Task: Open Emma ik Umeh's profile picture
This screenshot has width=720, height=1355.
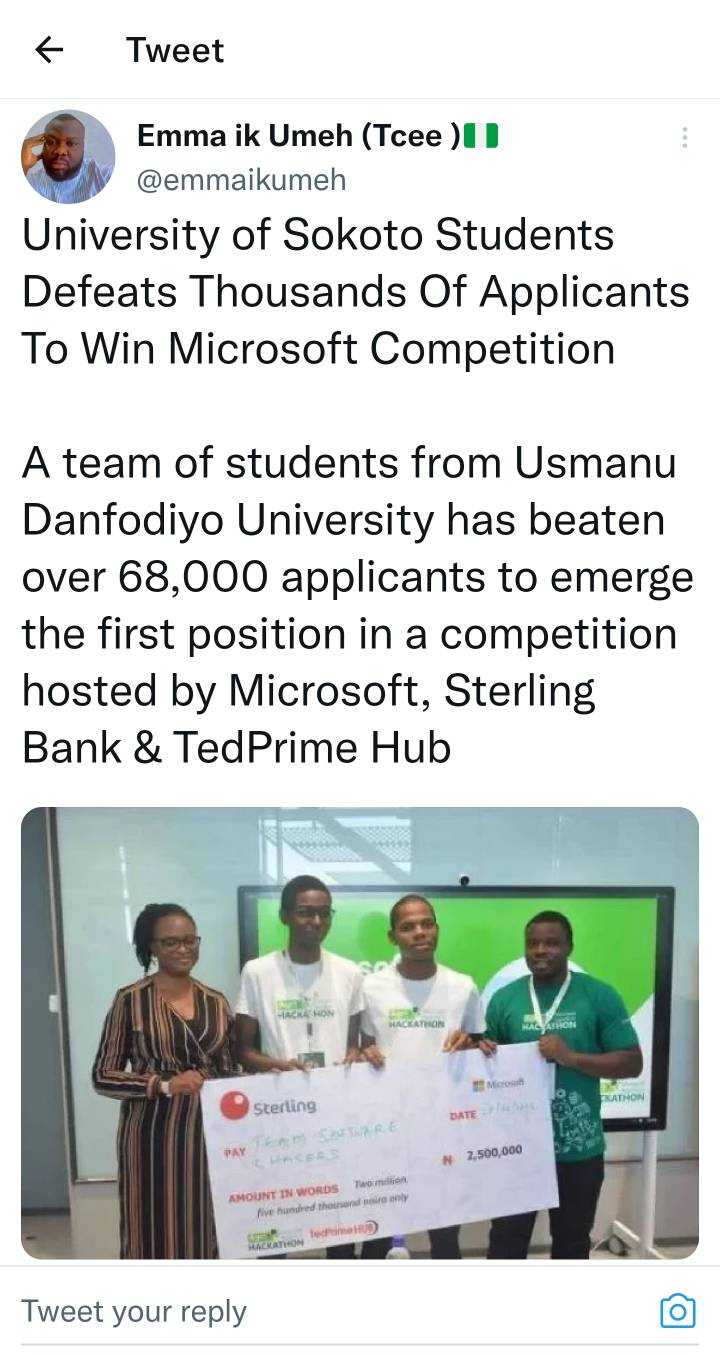Action: [x=68, y=157]
